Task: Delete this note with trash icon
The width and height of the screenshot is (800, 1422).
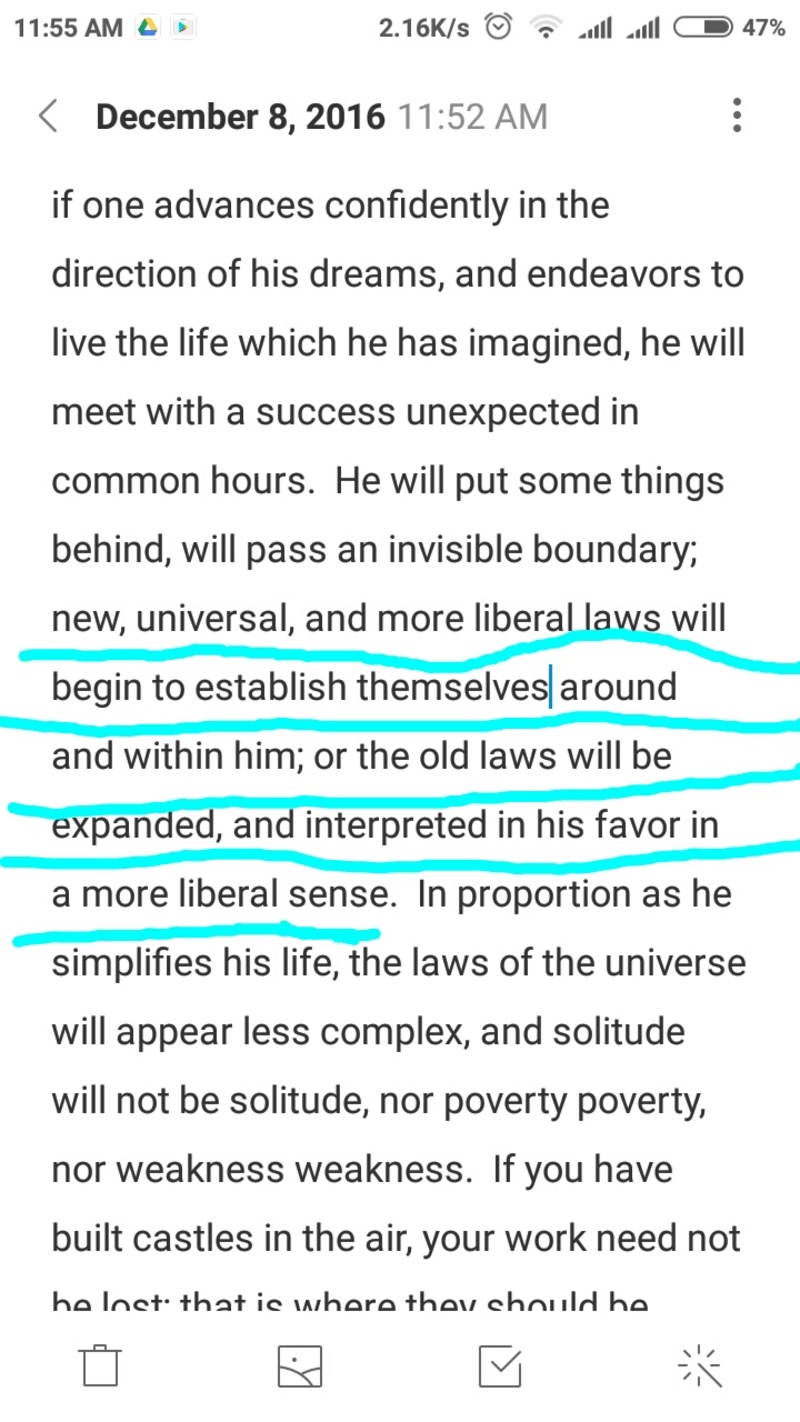Action: click(100, 1365)
